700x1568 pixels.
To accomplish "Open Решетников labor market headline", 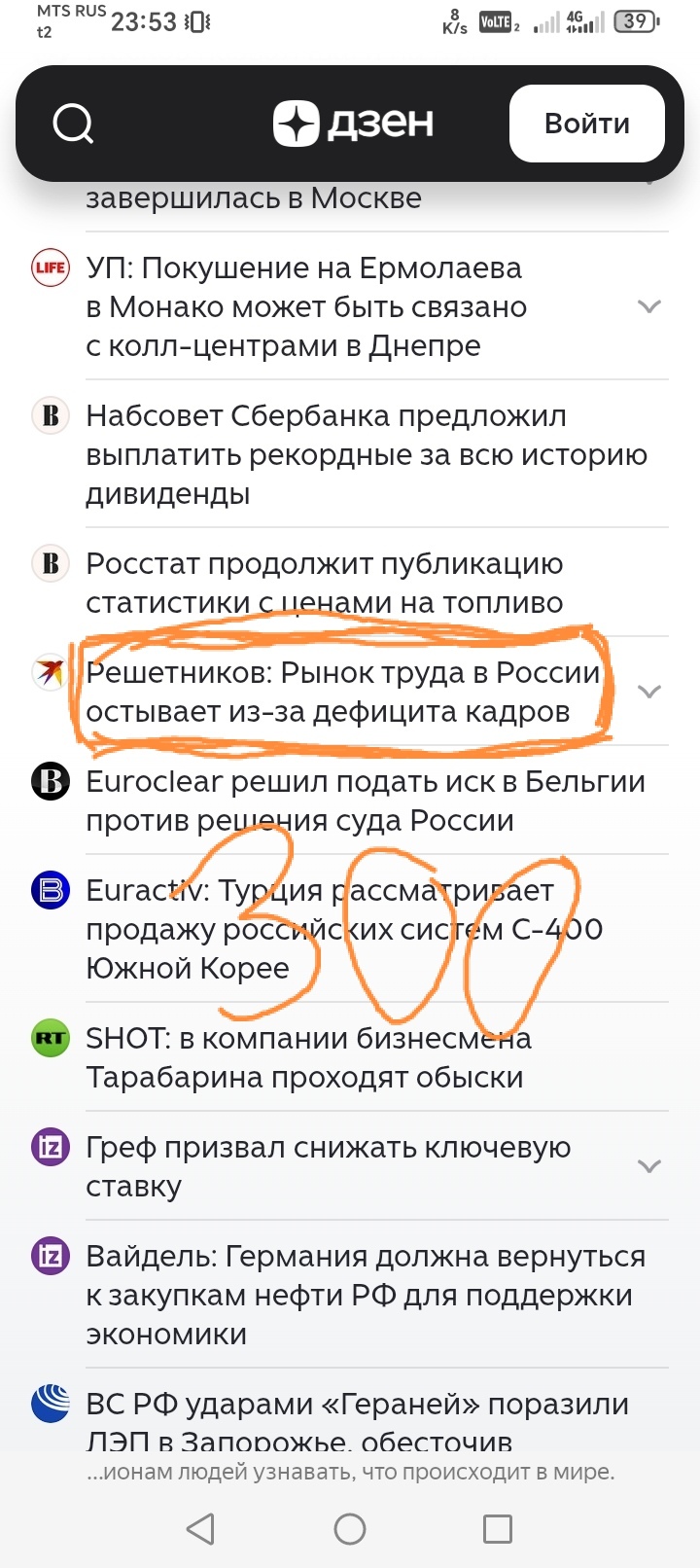I will pos(343,692).
